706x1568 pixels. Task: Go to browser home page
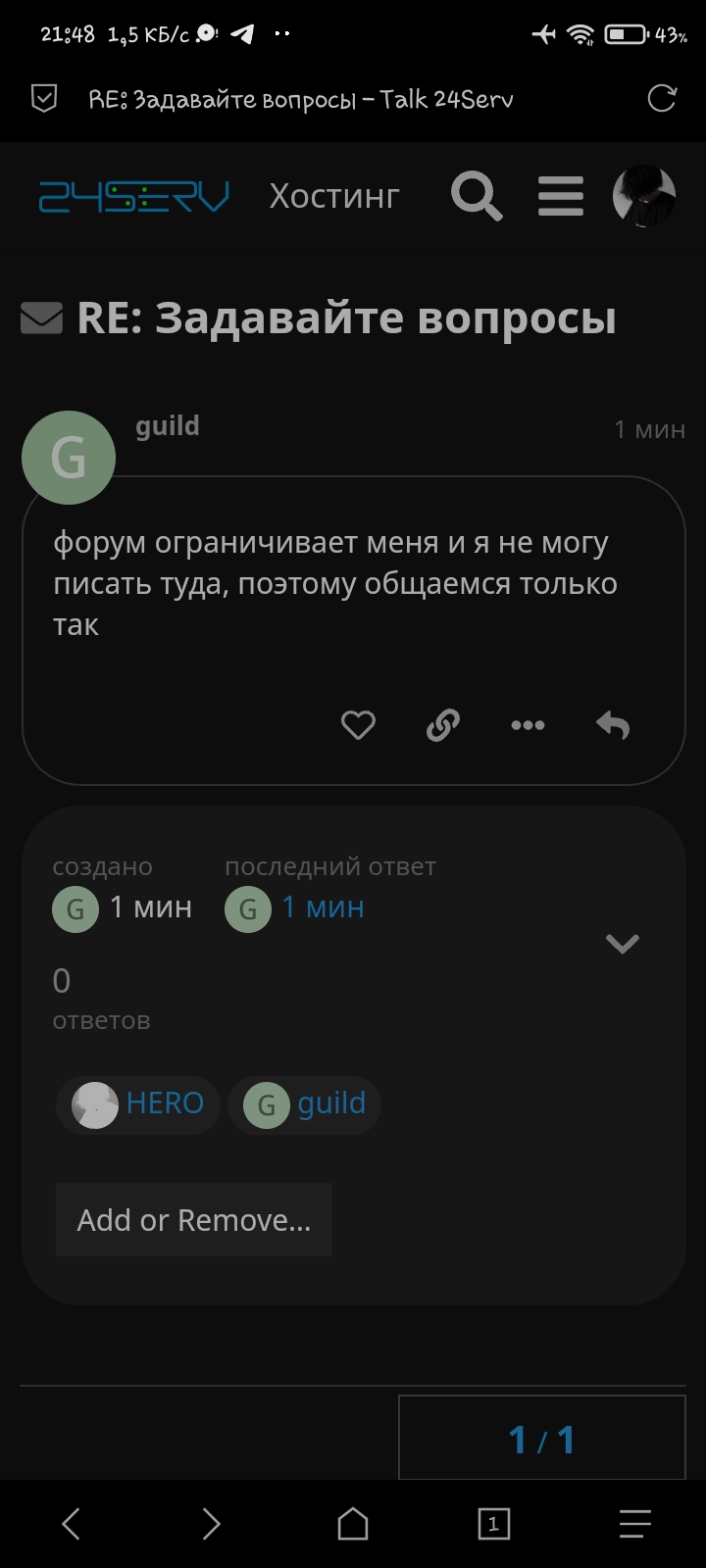tap(353, 1524)
